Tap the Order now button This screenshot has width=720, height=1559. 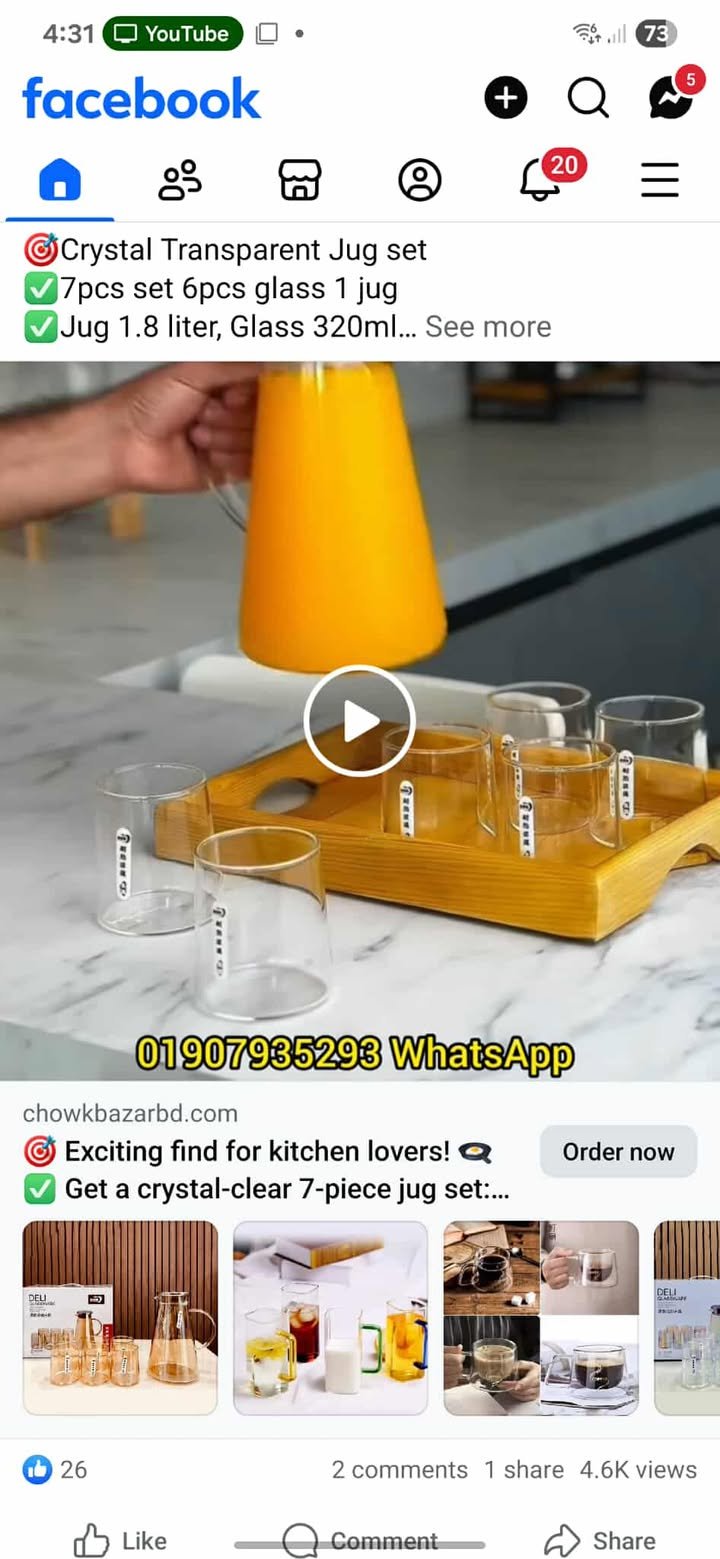pyautogui.click(x=618, y=1152)
